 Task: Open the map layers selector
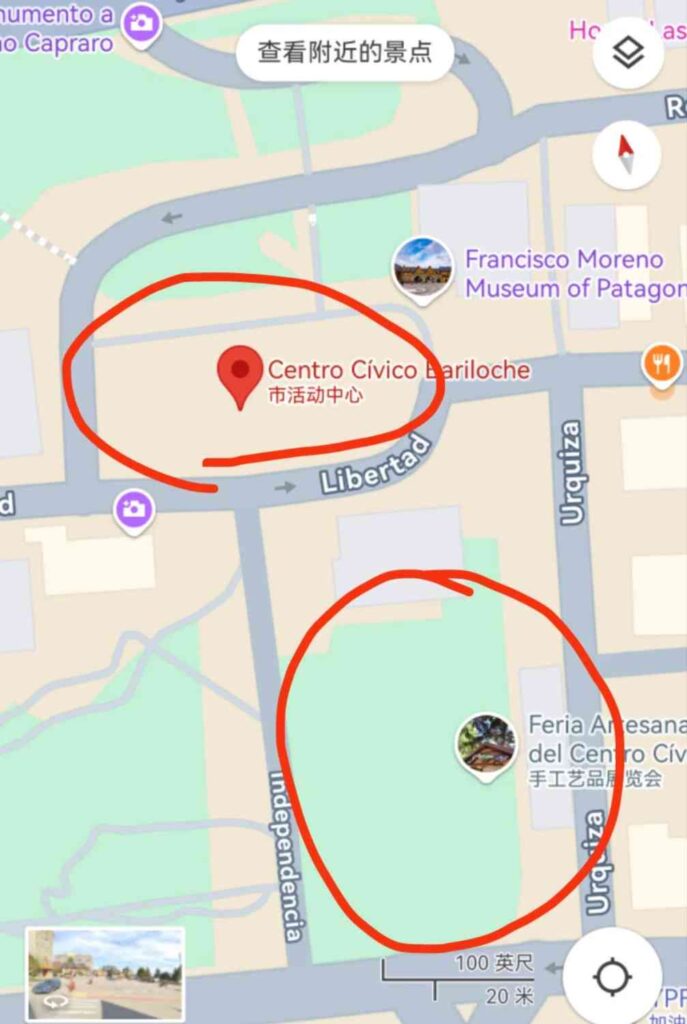pos(627,54)
